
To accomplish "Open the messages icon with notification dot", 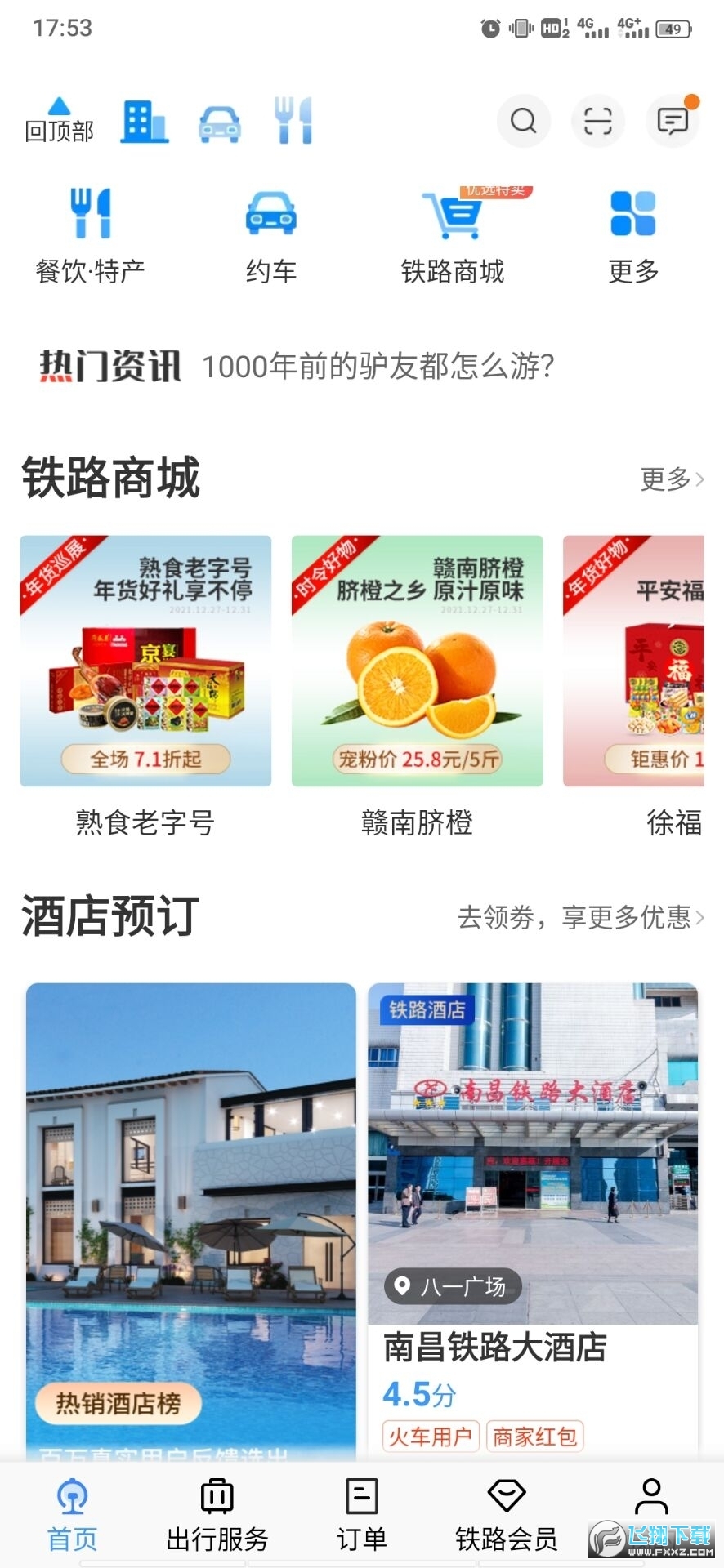I will (x=672, y=121).
